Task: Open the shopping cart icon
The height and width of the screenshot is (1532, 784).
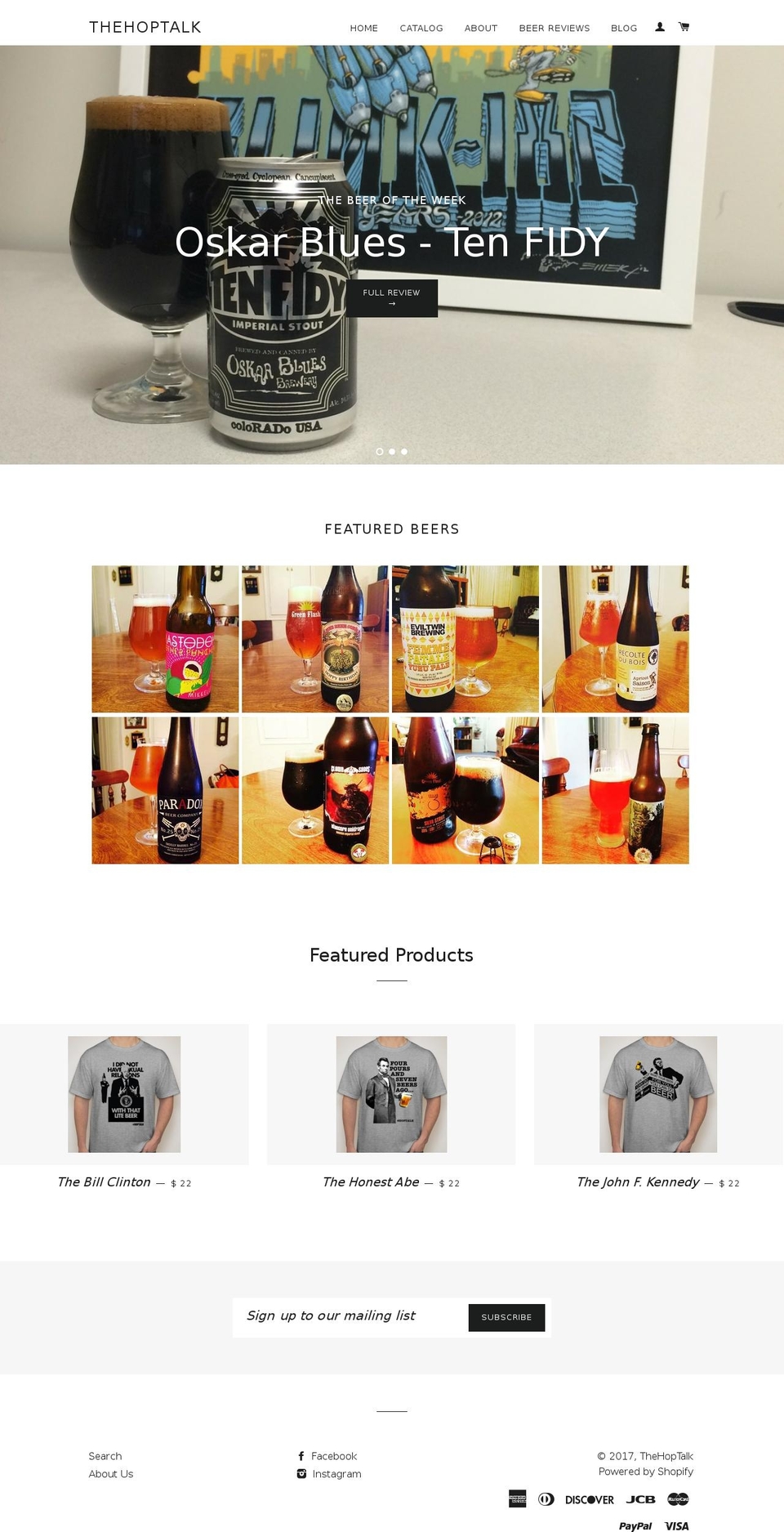Action: (x=684, y=26)
